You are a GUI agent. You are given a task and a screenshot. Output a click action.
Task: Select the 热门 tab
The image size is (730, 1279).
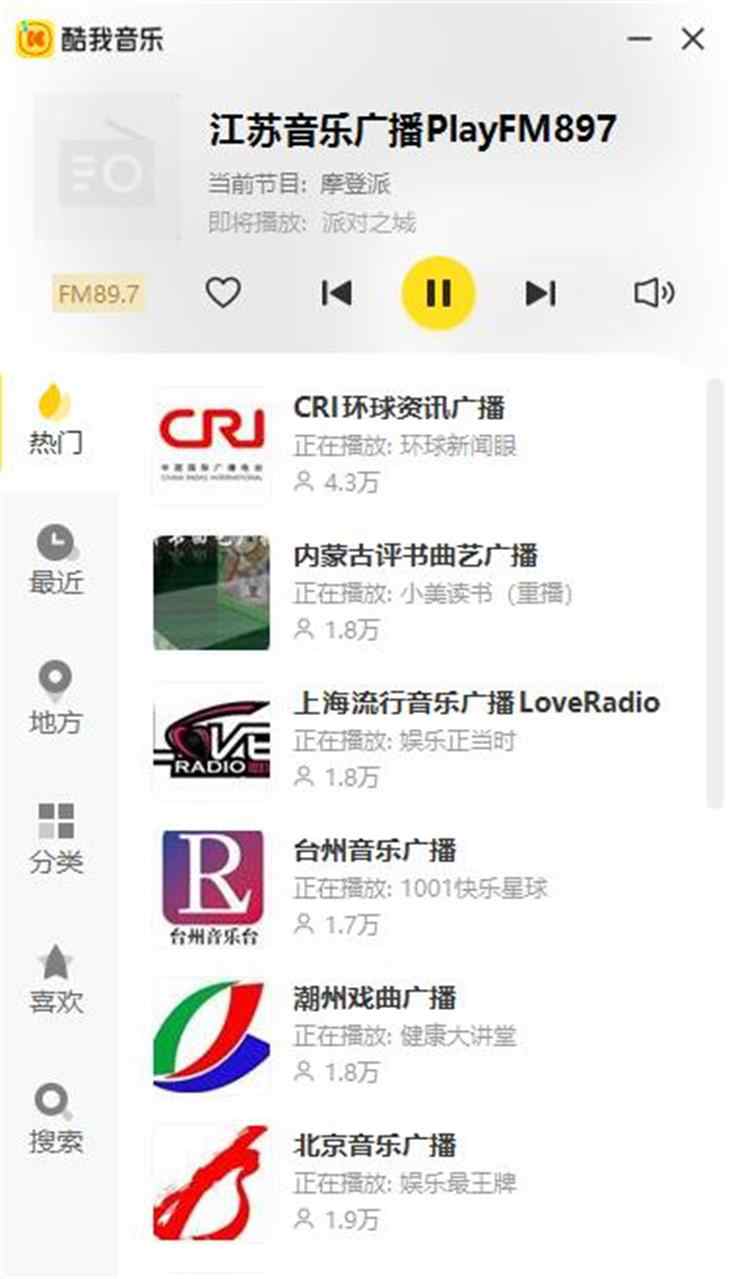[x=57, y=421]
